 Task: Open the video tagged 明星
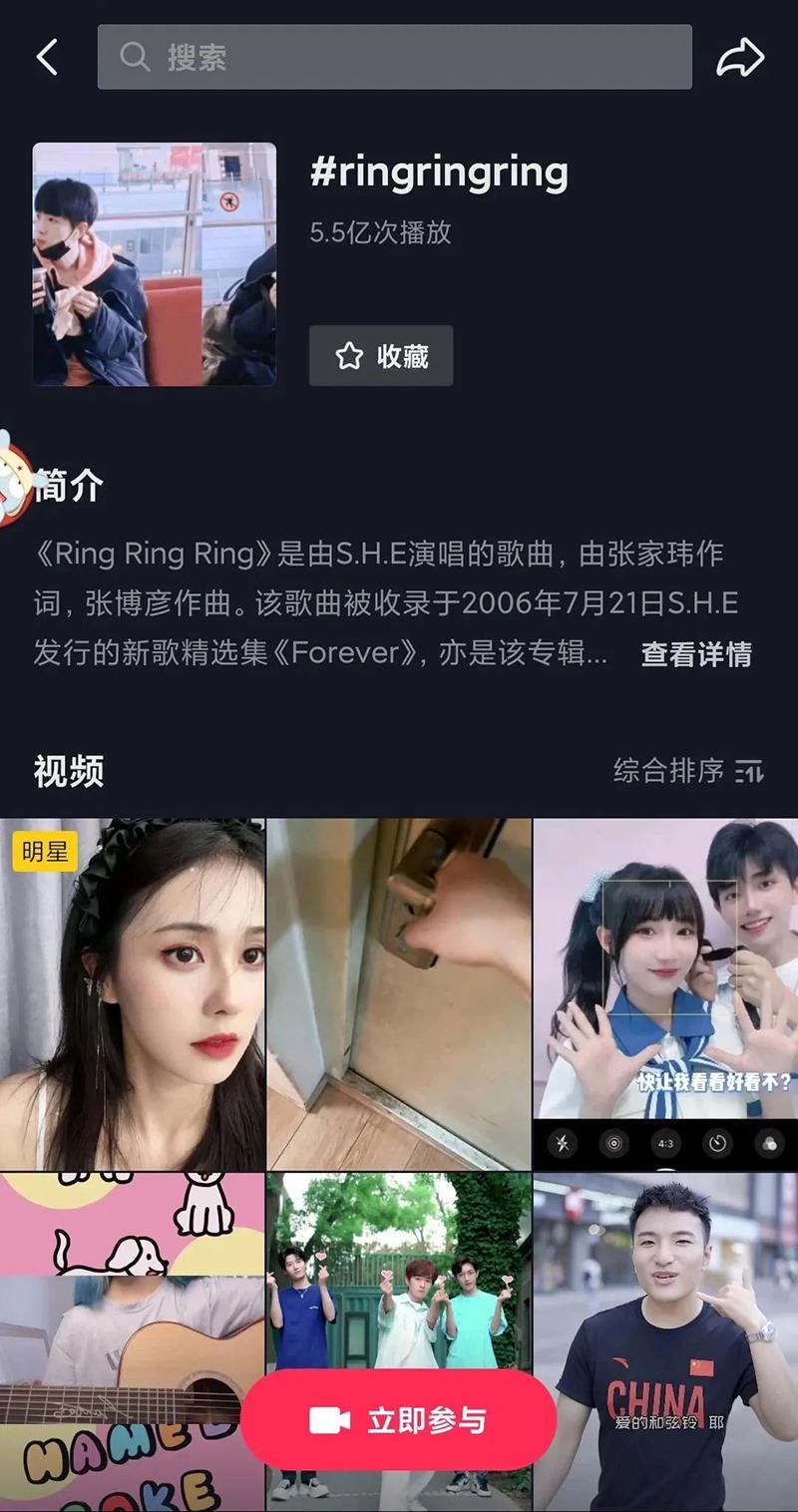click(133, 993)
